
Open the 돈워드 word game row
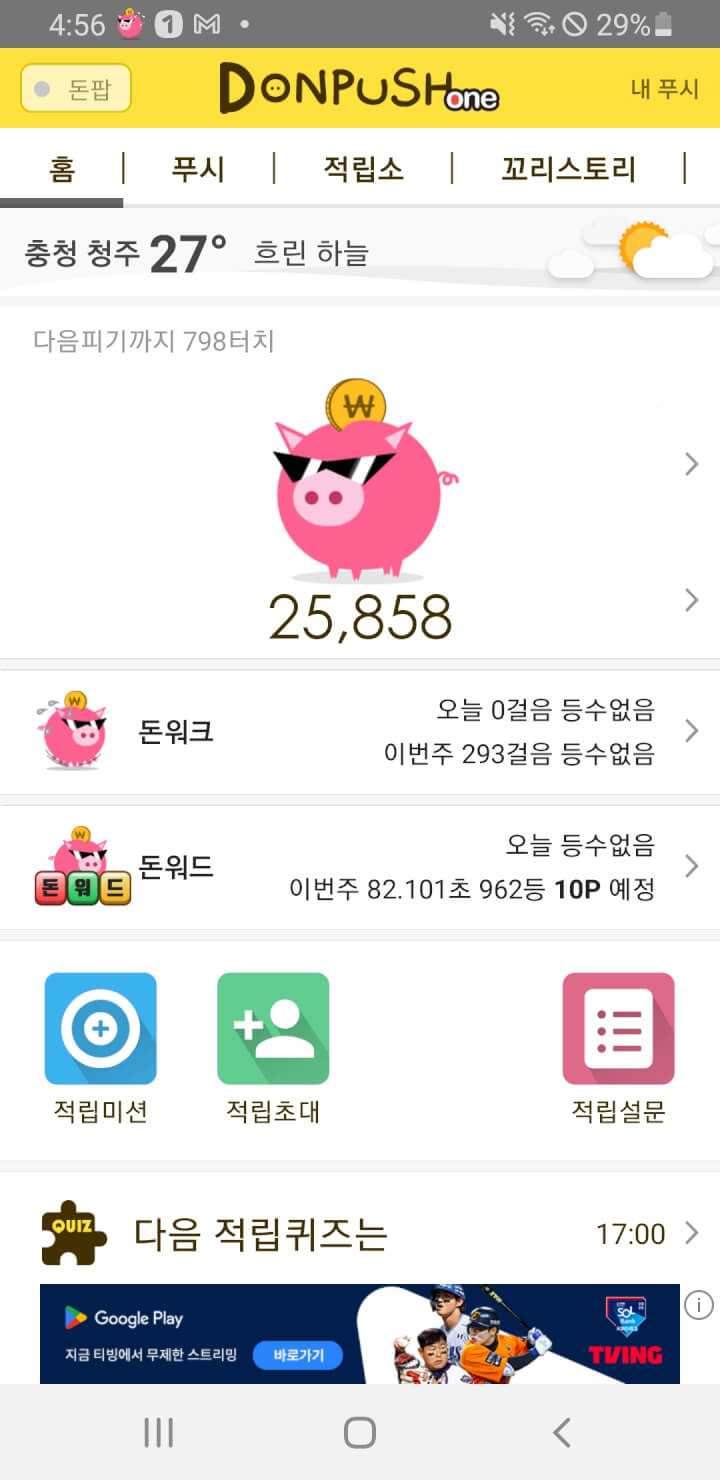coord(360,866)
